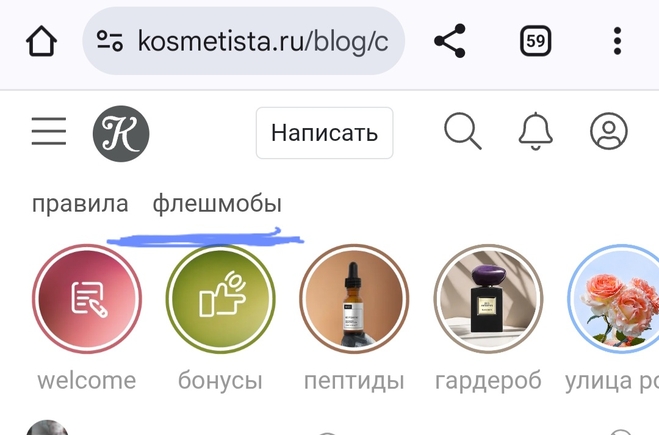
Task: Open site search
Action: point(462,132)
